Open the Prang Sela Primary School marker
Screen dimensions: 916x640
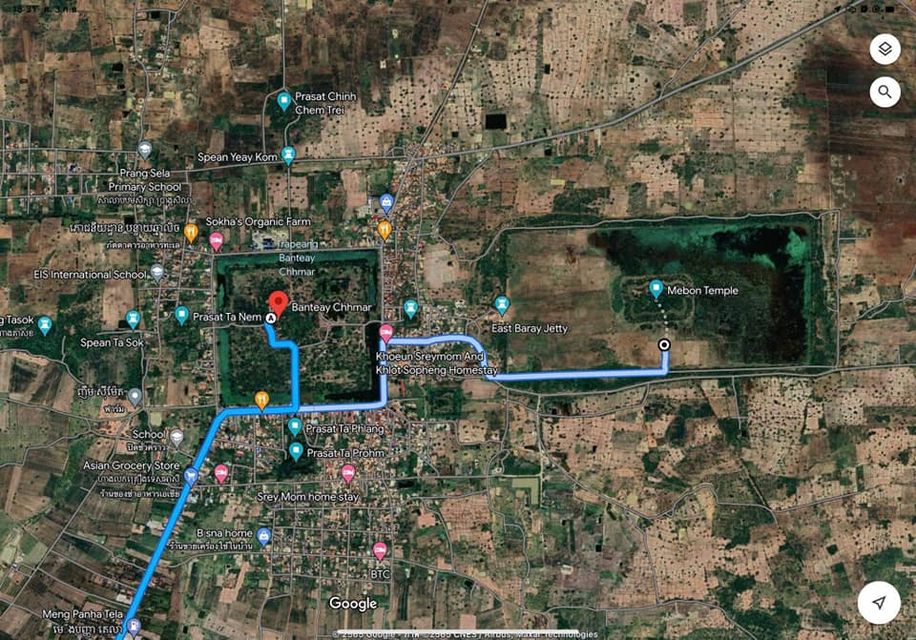145,150
